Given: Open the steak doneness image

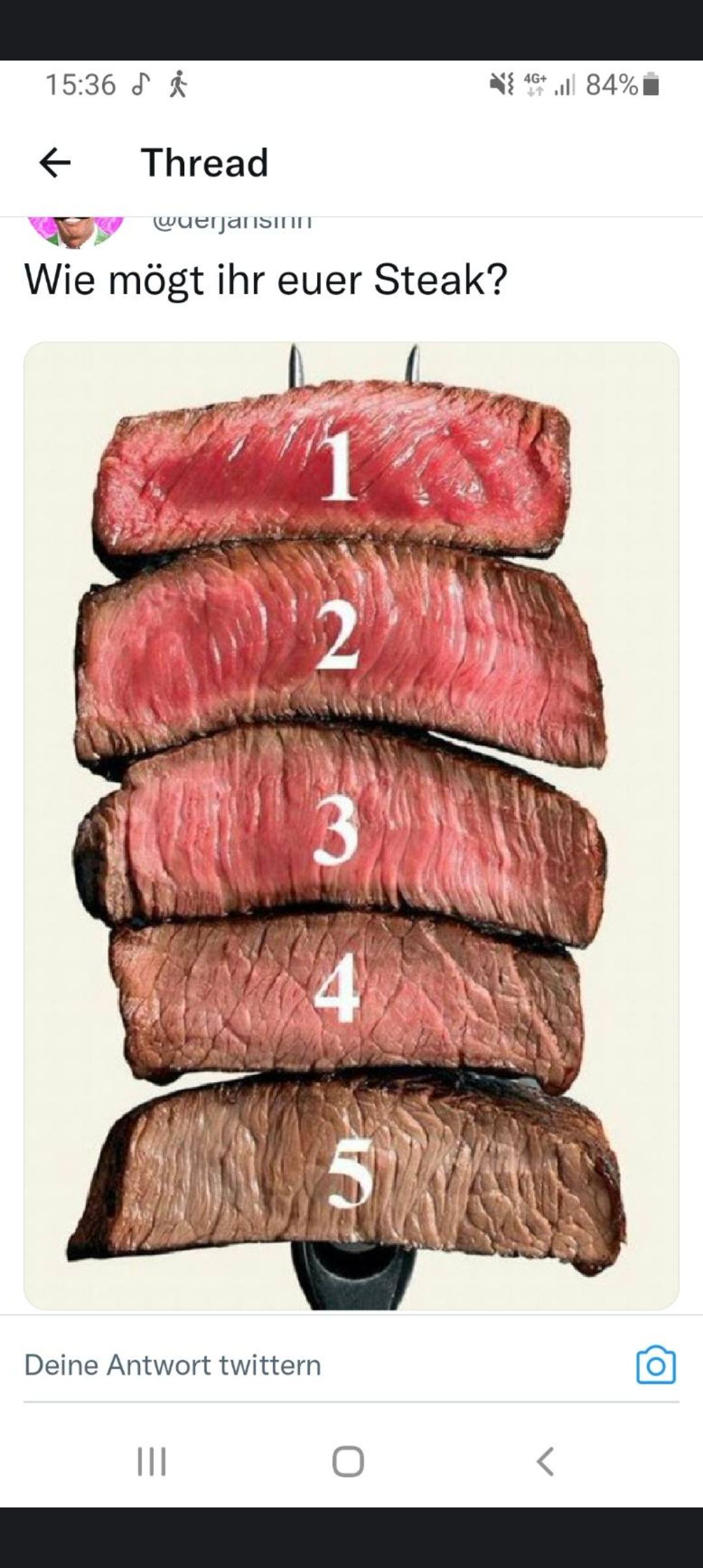Looking at the screenshot, I should coord(351,826).
